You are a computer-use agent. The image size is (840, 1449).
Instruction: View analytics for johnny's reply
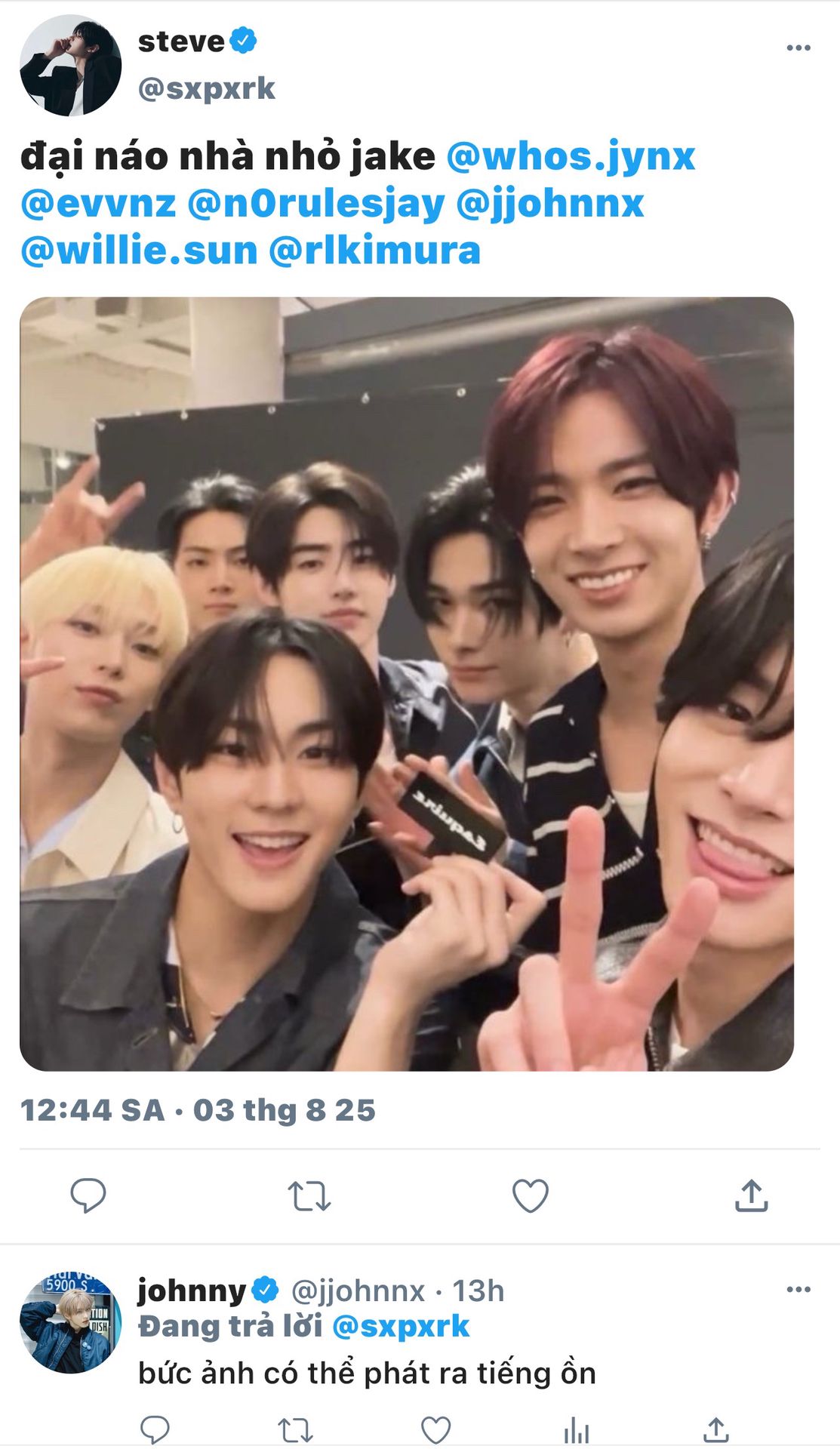tap(576, 1430)
